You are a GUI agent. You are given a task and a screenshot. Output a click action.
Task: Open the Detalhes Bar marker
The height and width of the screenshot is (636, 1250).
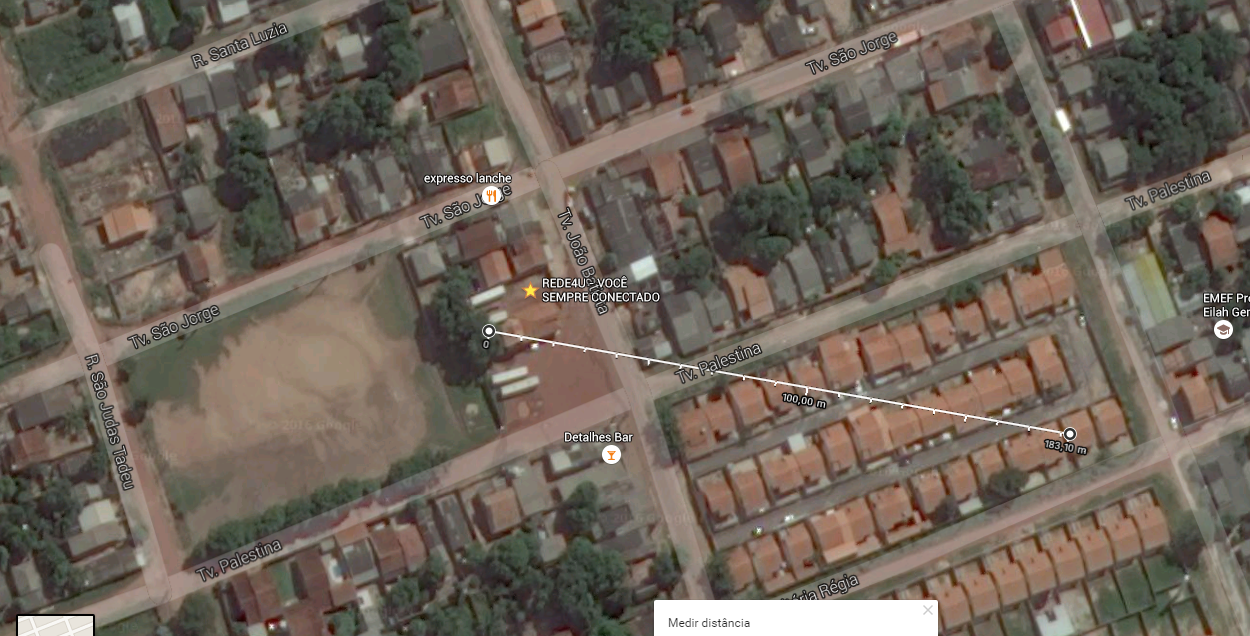coord(610,455)
